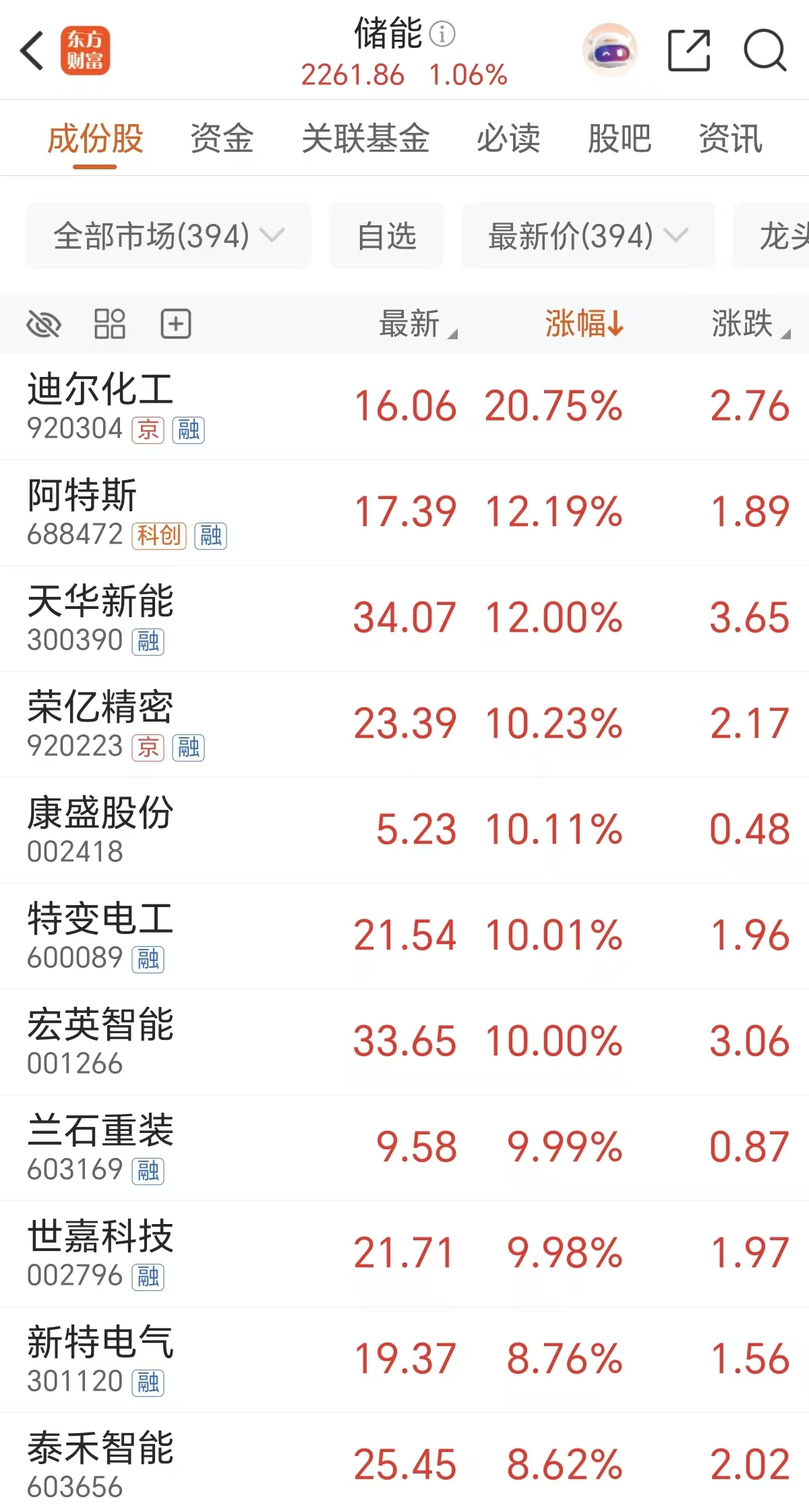Enable 自选 watchlist filter
809x1512 pixels.
click(386, 236)
